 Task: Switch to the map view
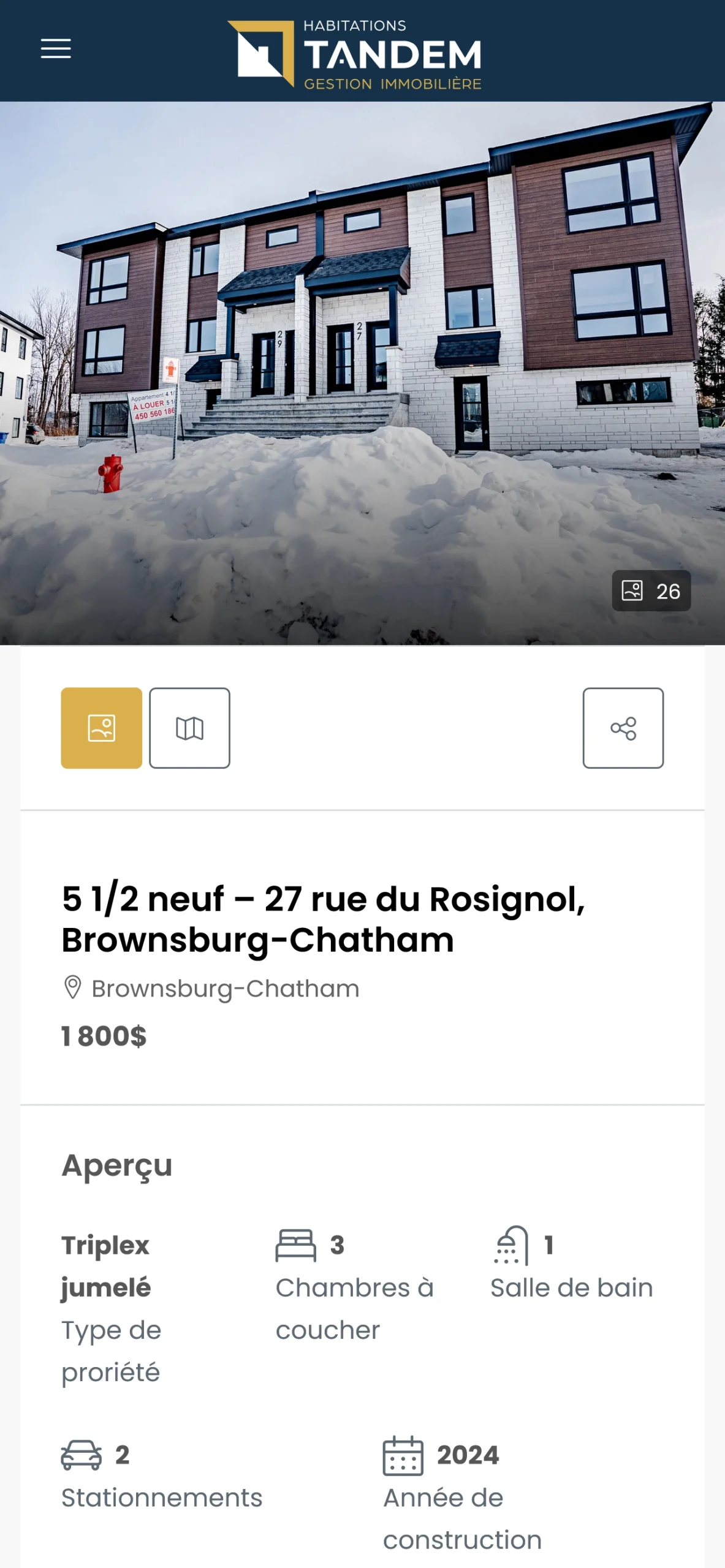[189, 728]
